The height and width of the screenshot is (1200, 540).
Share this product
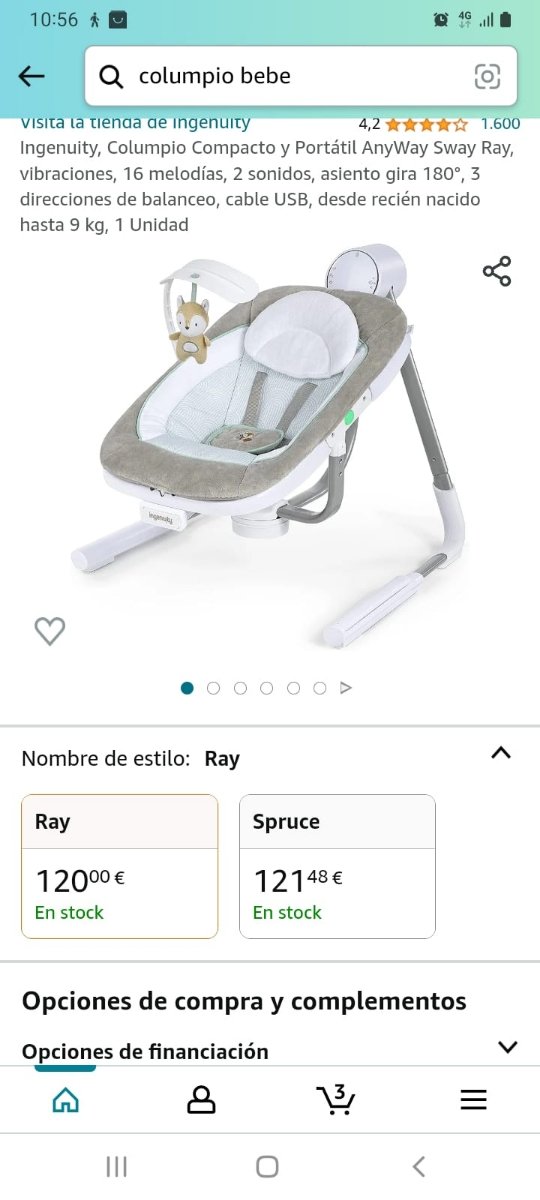click(497, 271)
